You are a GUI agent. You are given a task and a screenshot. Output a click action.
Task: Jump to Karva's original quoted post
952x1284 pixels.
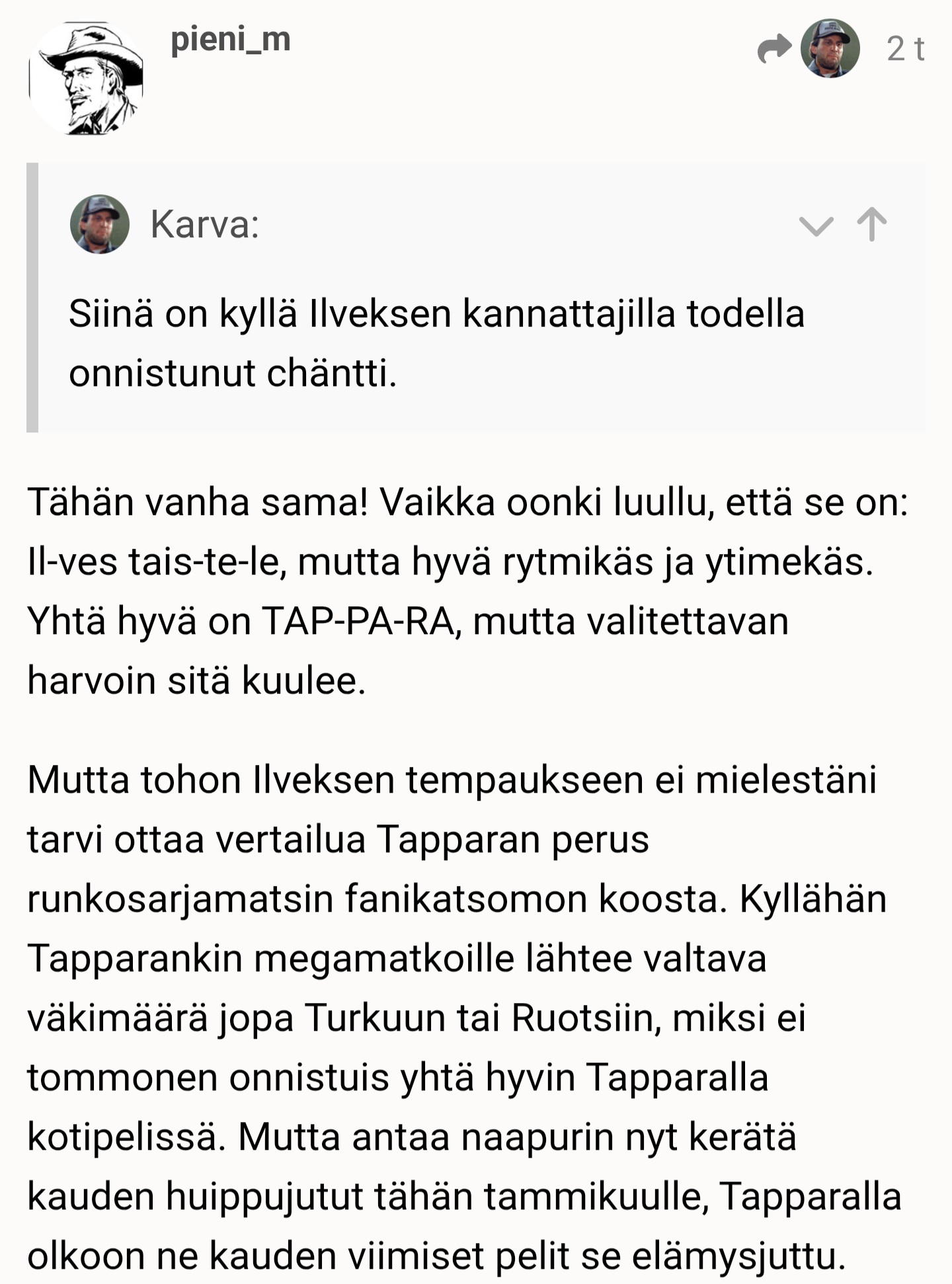(x=871, y=225)
